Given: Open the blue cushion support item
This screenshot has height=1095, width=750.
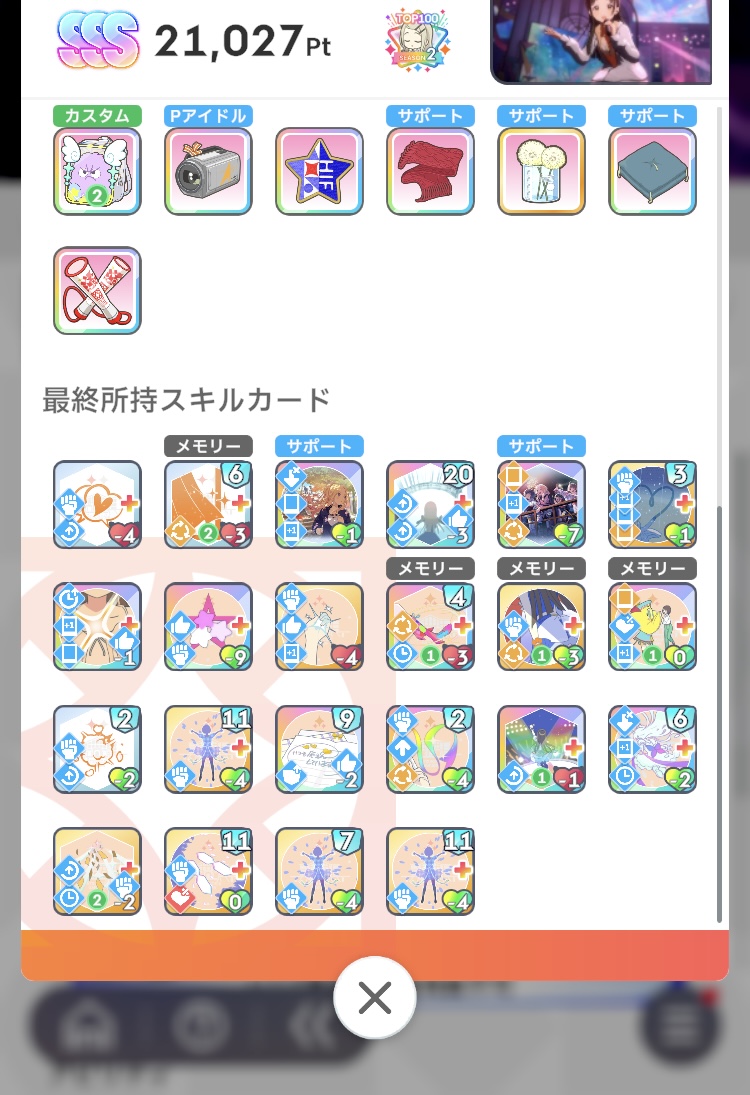Looking at the screenshot, I should [x=652, y=171].
